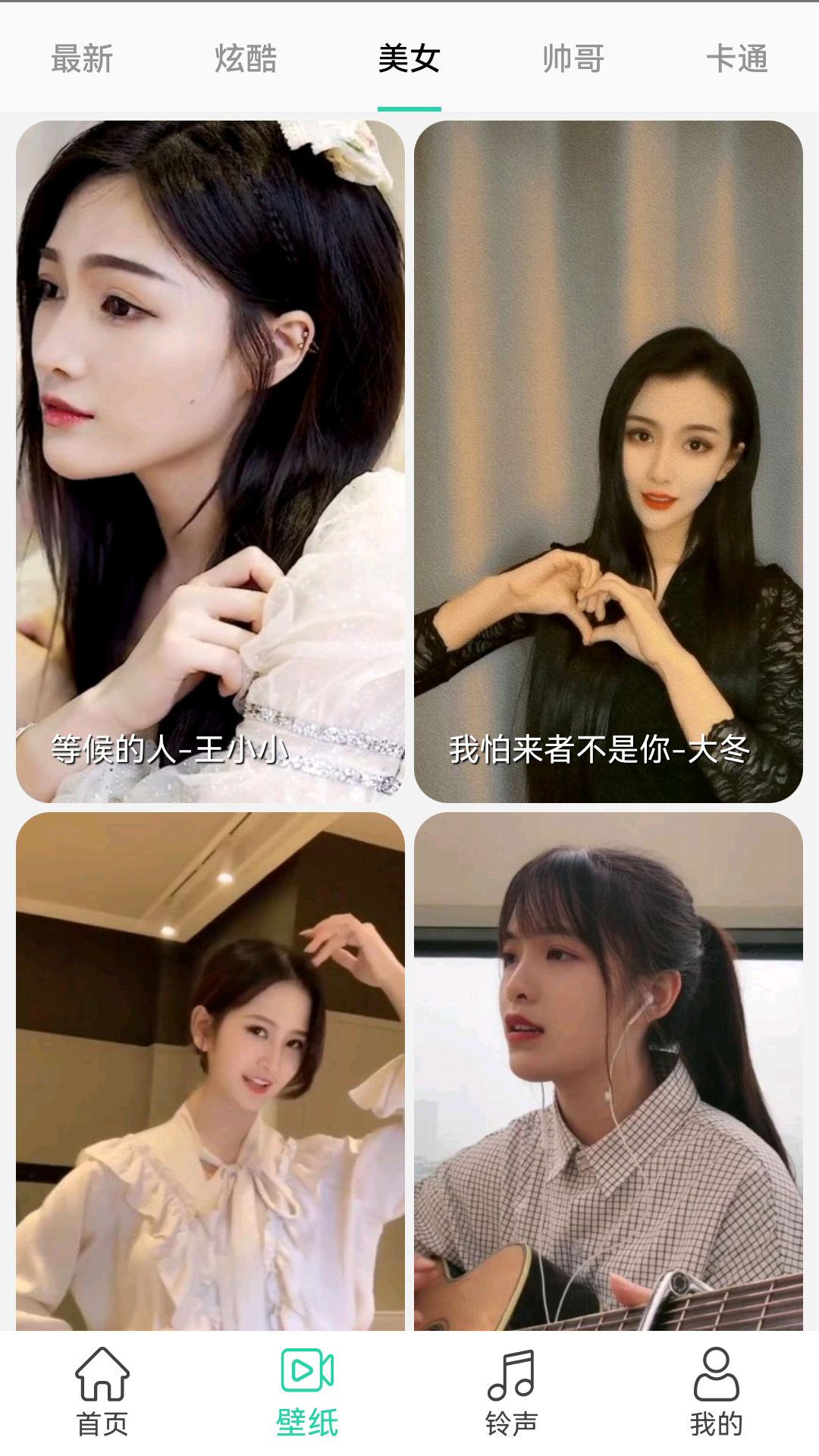Open the wallpaper of the girl playing guitar
819x1456 pixels.
coord(608,1071)
